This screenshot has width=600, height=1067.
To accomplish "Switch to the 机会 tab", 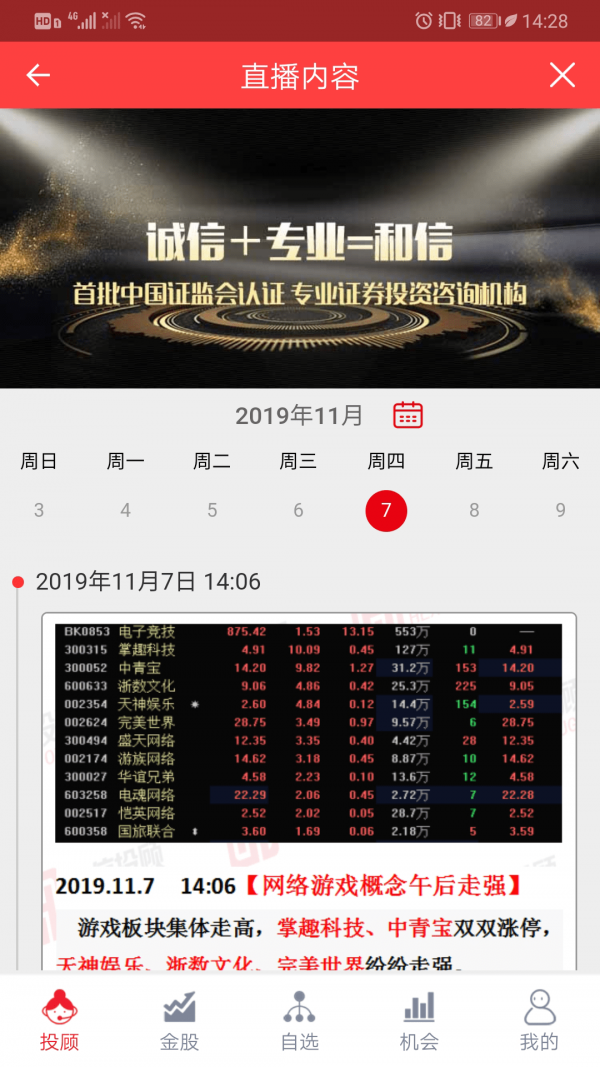I will 419,1020.
